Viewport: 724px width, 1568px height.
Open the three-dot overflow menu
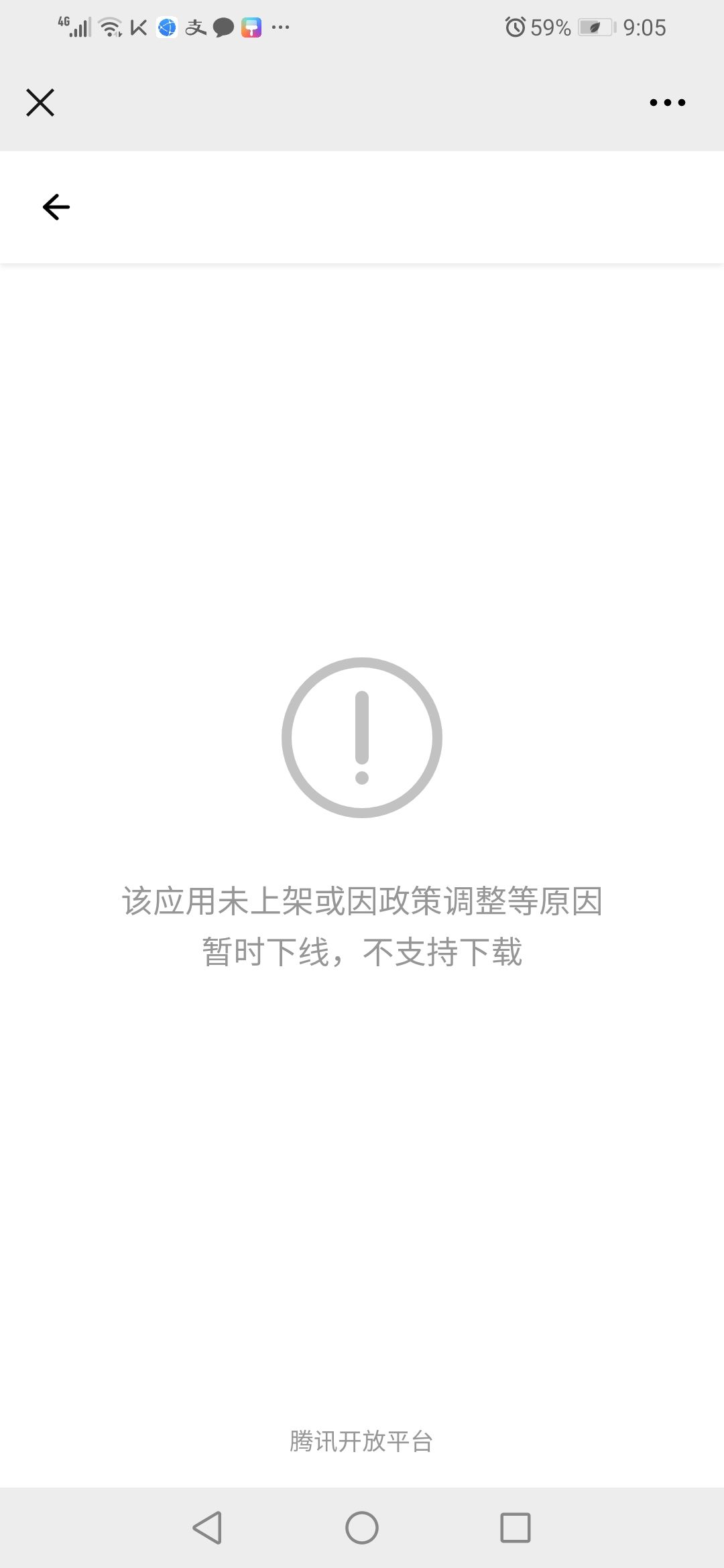(x=668, y=103)
